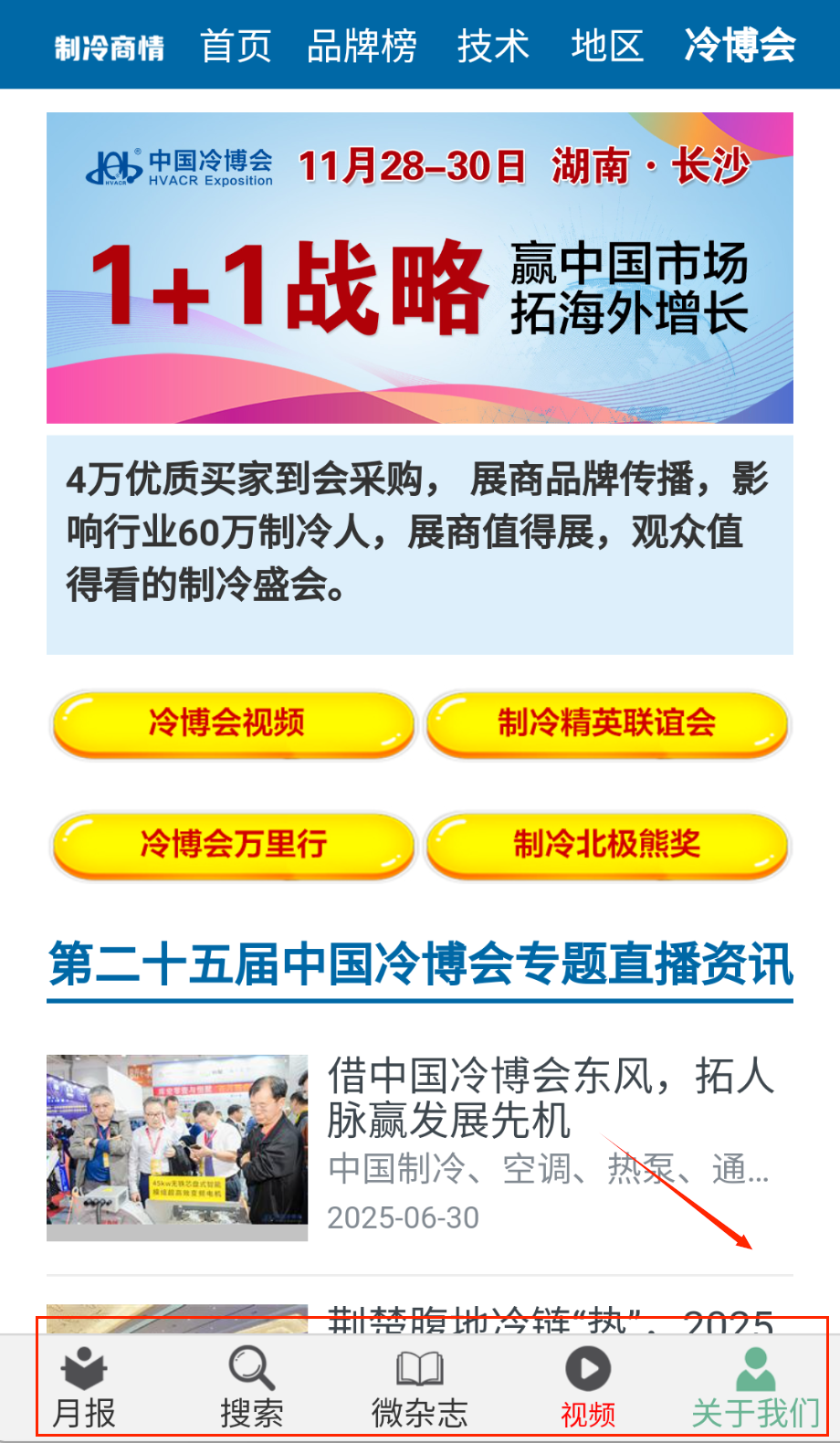This screenshot has width=840, height=1443.
Task: Open the 中国冷博会 1+1战略 banner
Action: (420, 268)
